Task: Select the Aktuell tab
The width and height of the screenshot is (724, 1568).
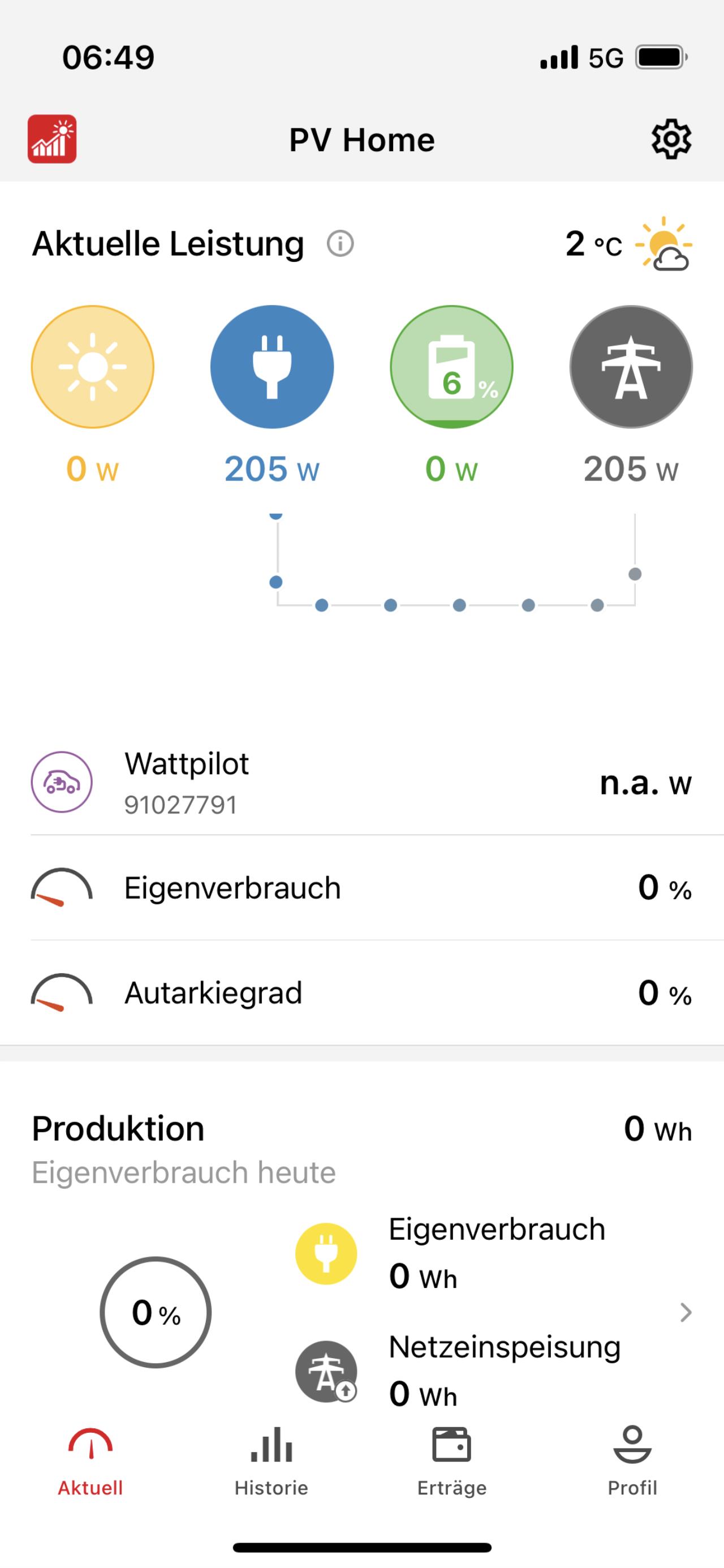Action: click(90, 1461)
